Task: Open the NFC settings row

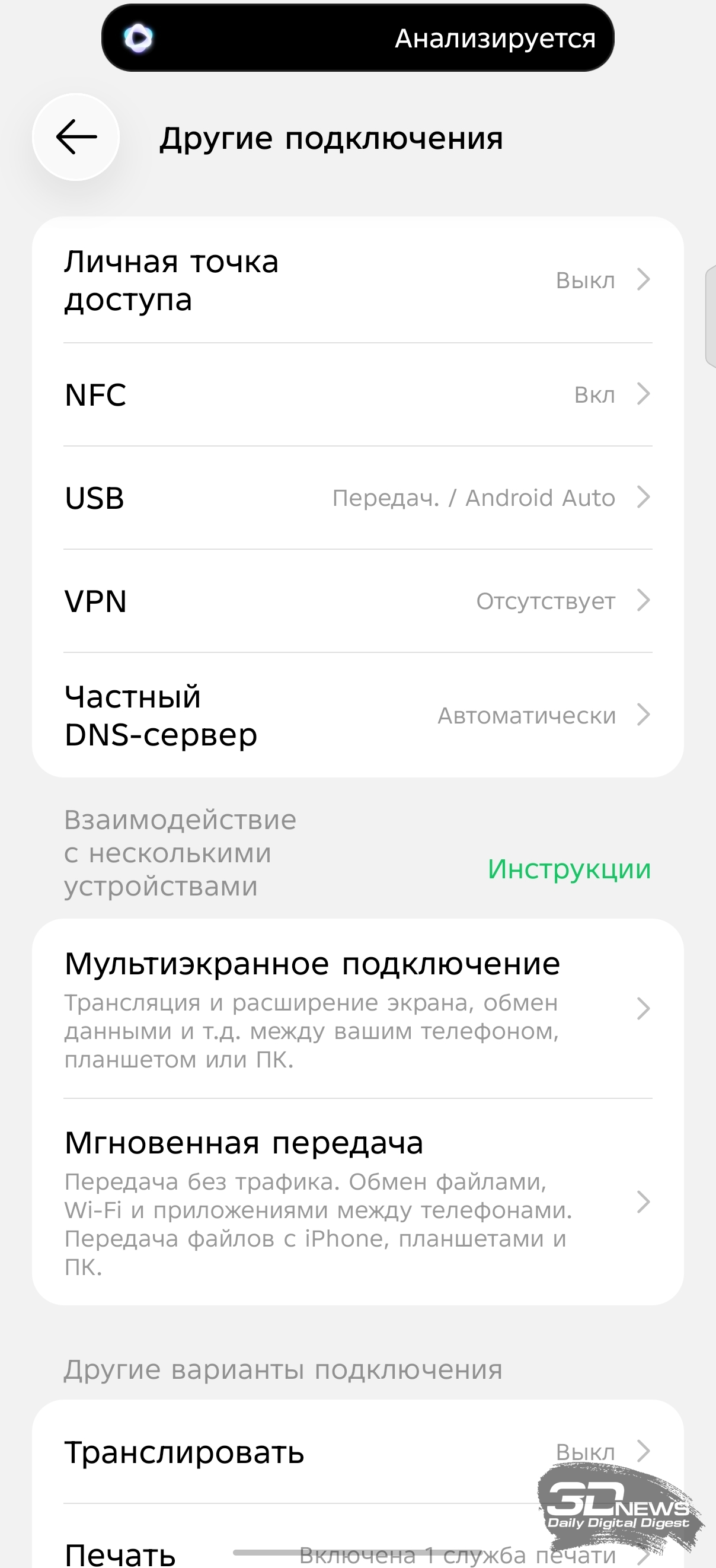Action: (x=357, y=395)
